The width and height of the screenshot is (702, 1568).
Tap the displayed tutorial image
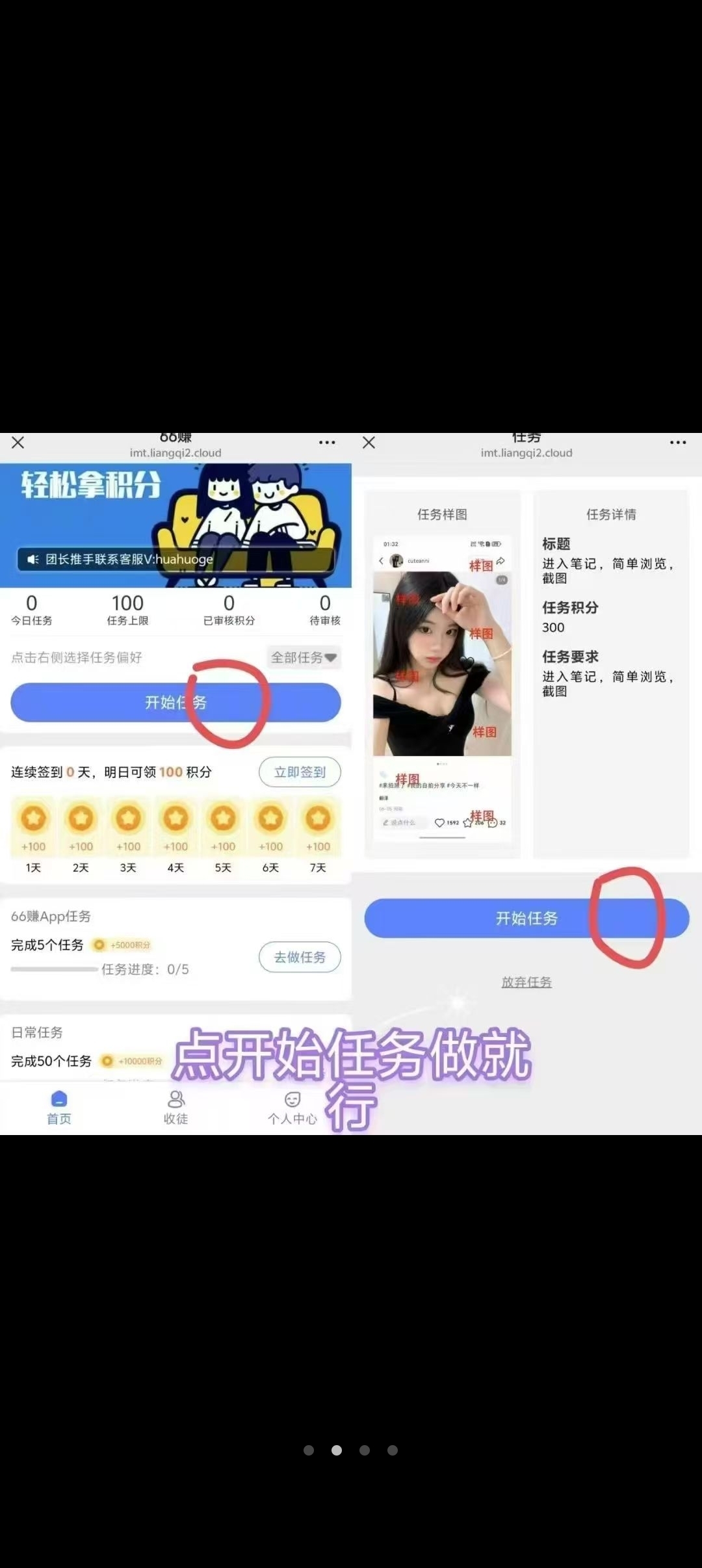351,783
